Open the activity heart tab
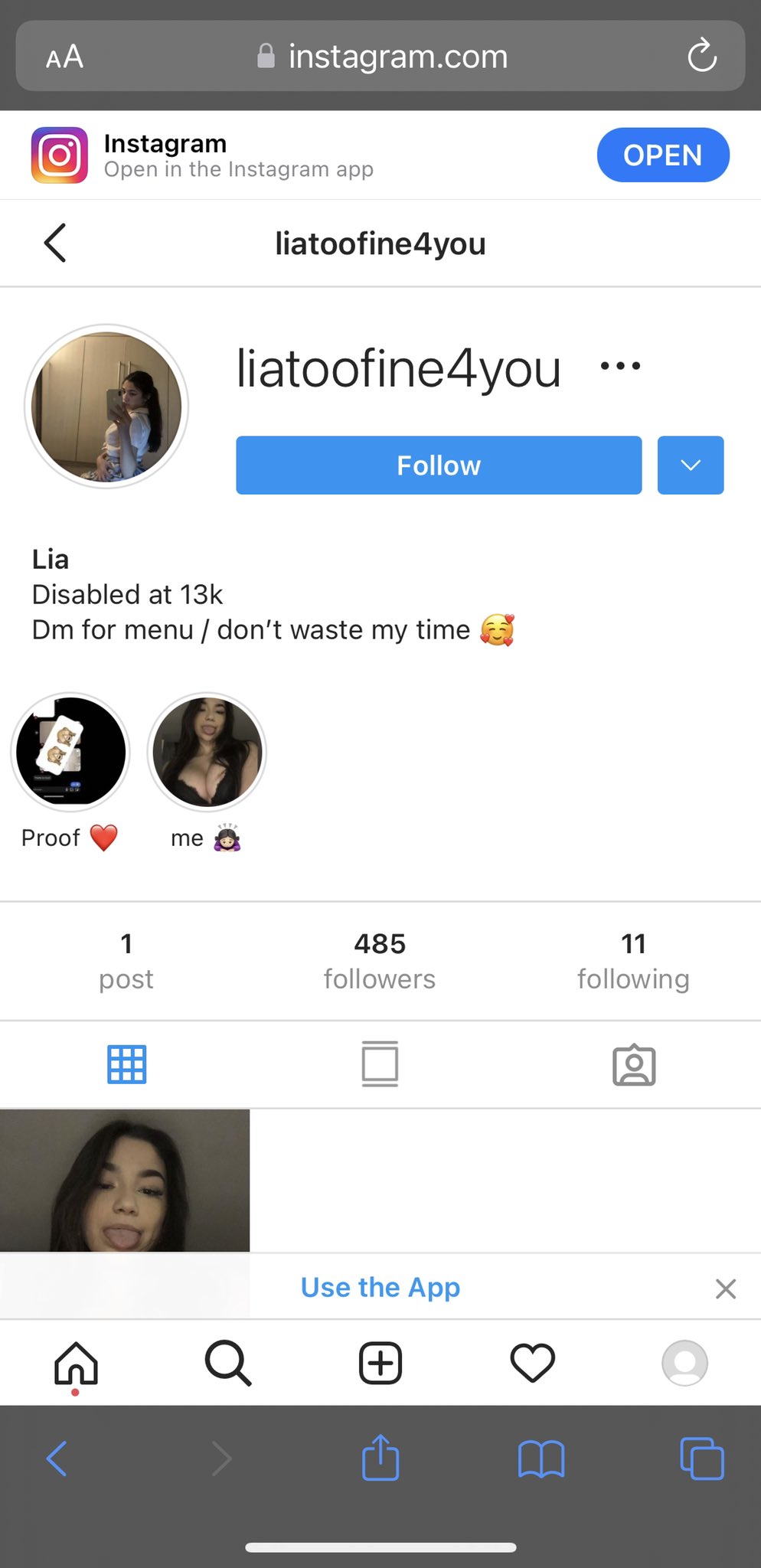Viewport: 761px width, 1568px height. pyautogui.click(x=532, y=1363)
